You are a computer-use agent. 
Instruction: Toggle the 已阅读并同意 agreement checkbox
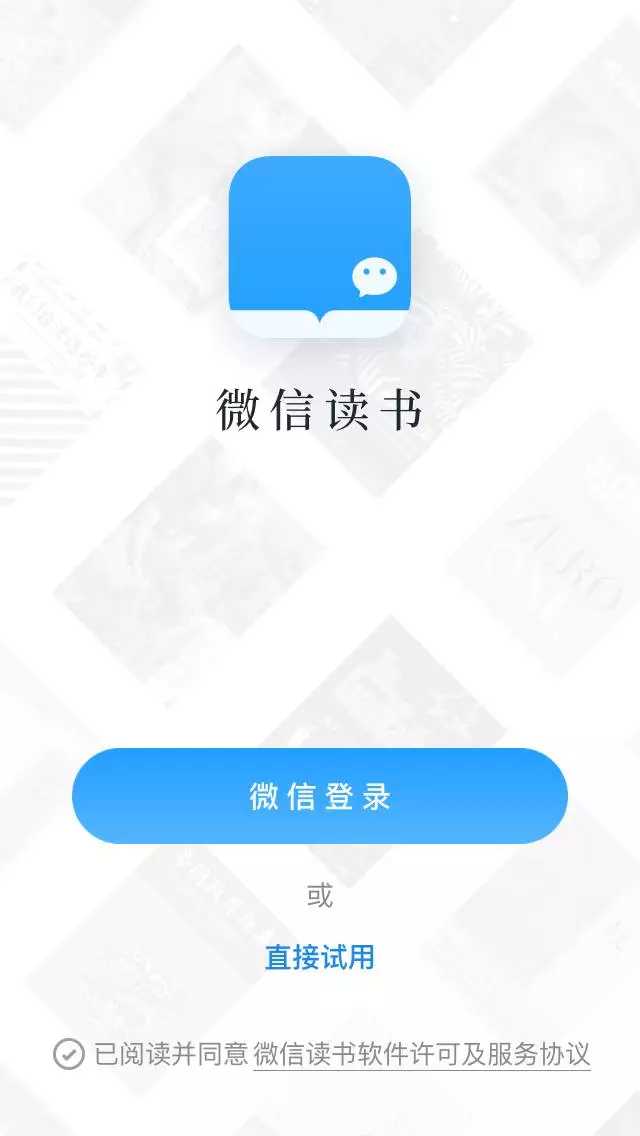(68, 1054)
